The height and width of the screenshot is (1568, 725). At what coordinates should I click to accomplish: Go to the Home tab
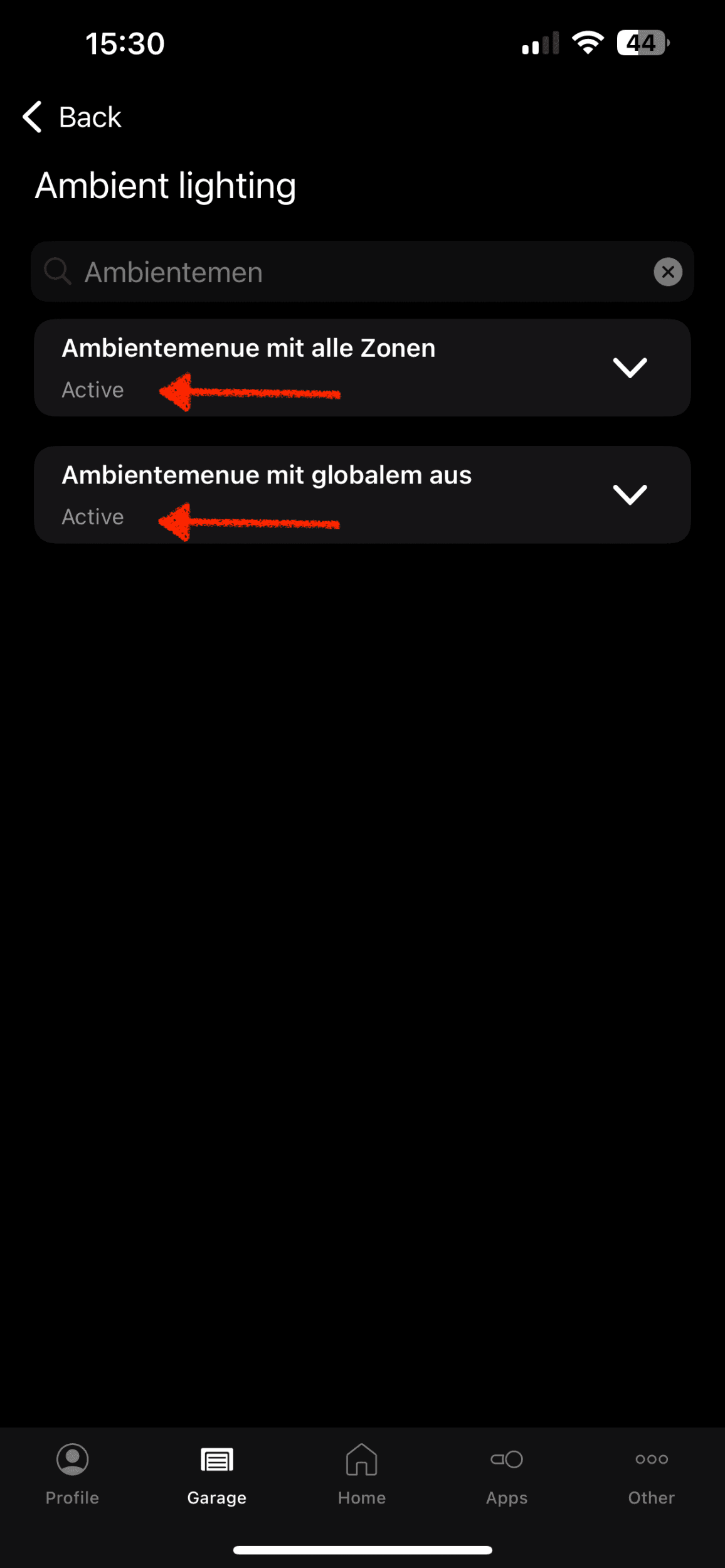point(362,1475)
